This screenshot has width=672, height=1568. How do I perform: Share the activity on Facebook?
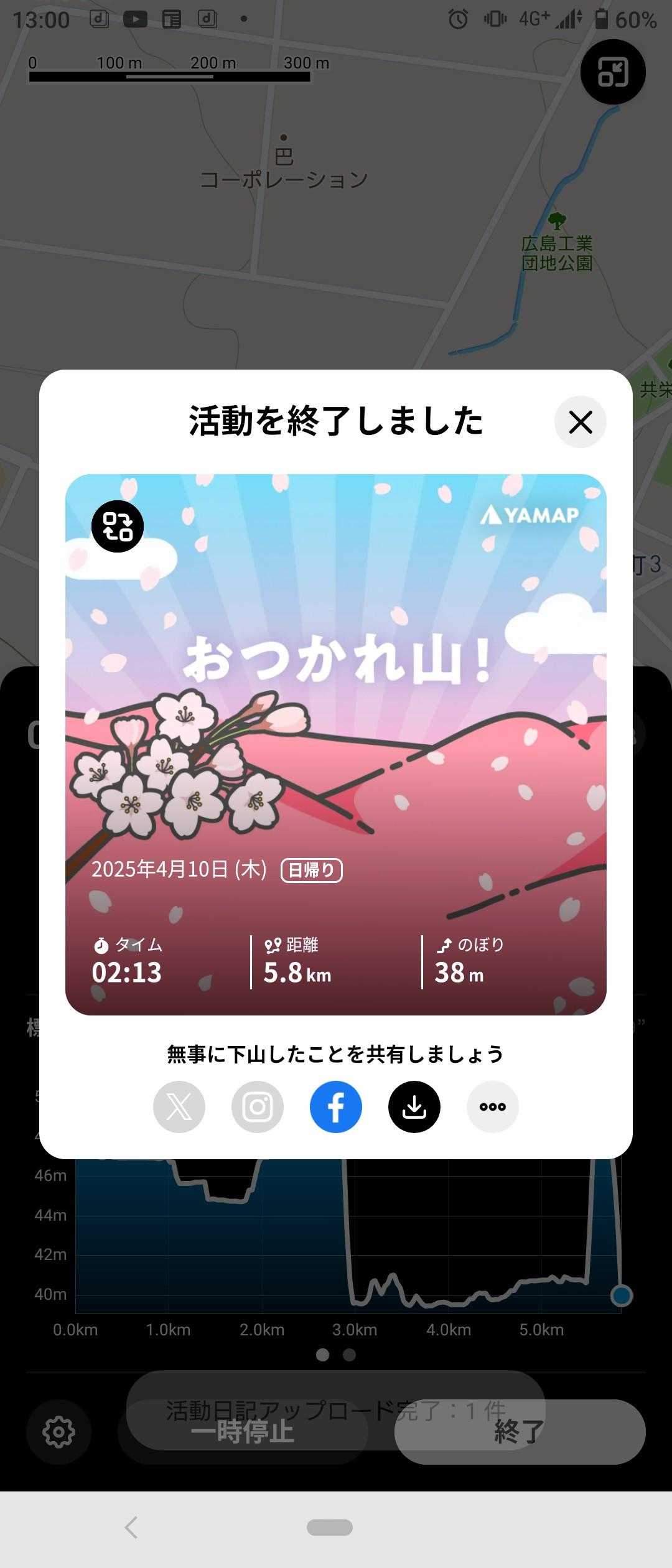336,1107
